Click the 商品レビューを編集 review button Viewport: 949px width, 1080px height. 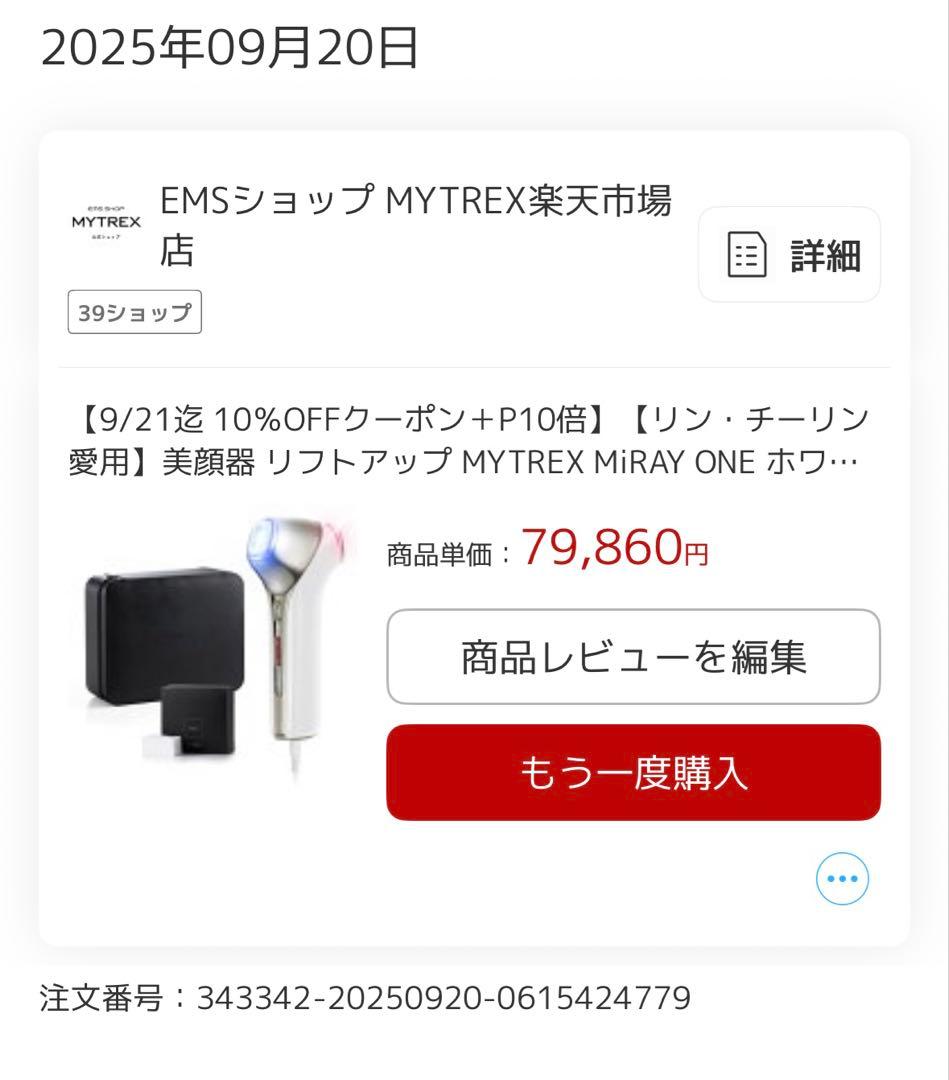632,656
